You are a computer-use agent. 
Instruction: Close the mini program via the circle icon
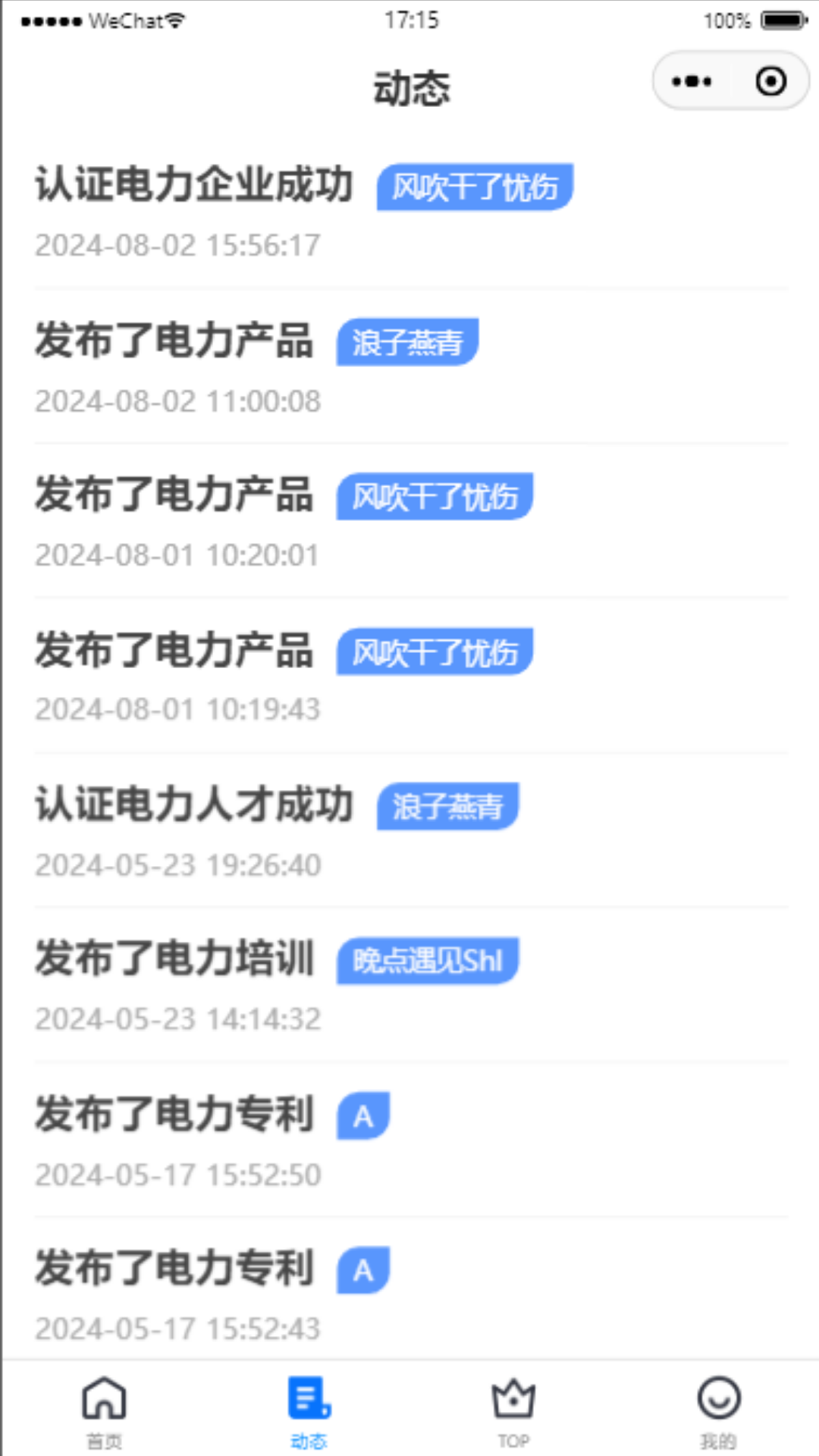point(770,81)
